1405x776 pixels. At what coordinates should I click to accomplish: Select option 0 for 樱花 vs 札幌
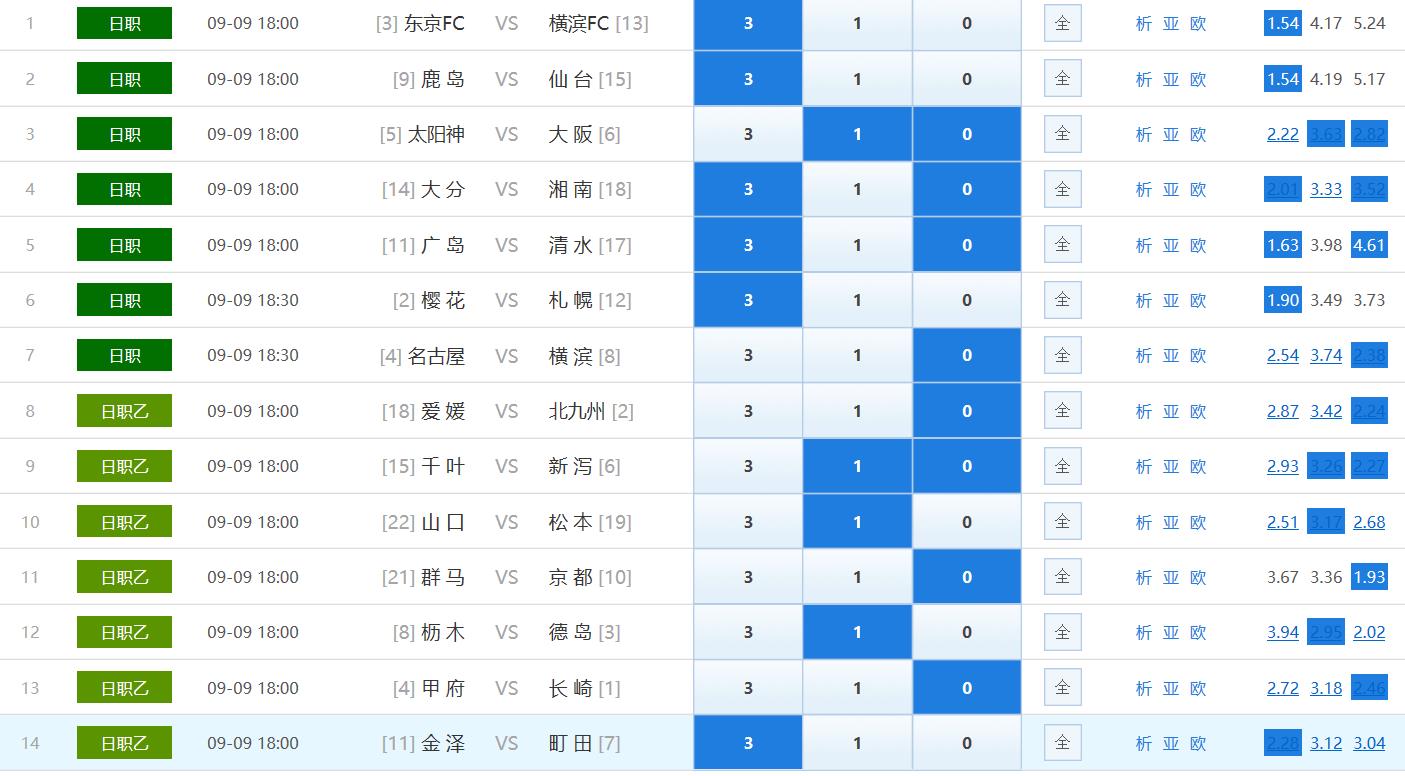(966, 300)
